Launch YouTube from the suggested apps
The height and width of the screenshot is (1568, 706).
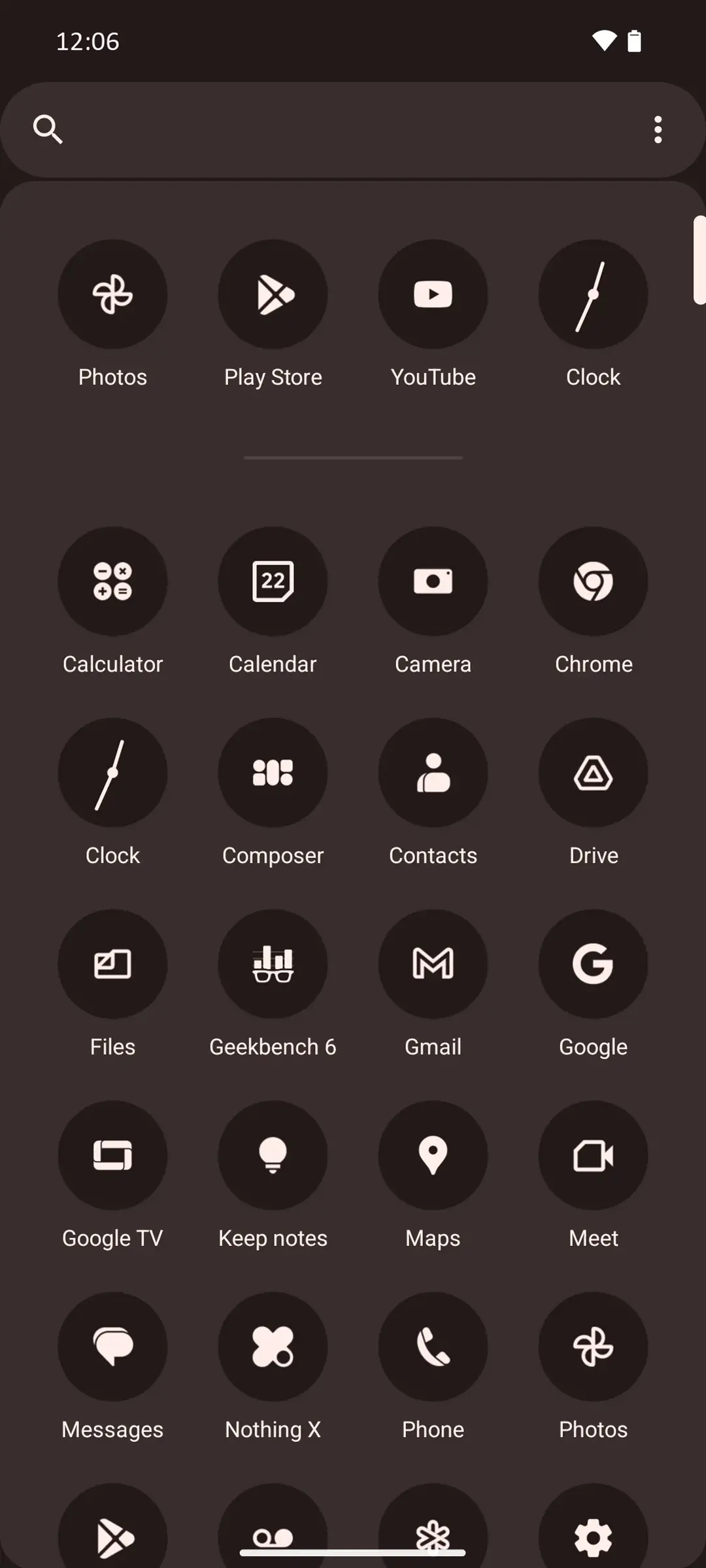click(433, 294)
